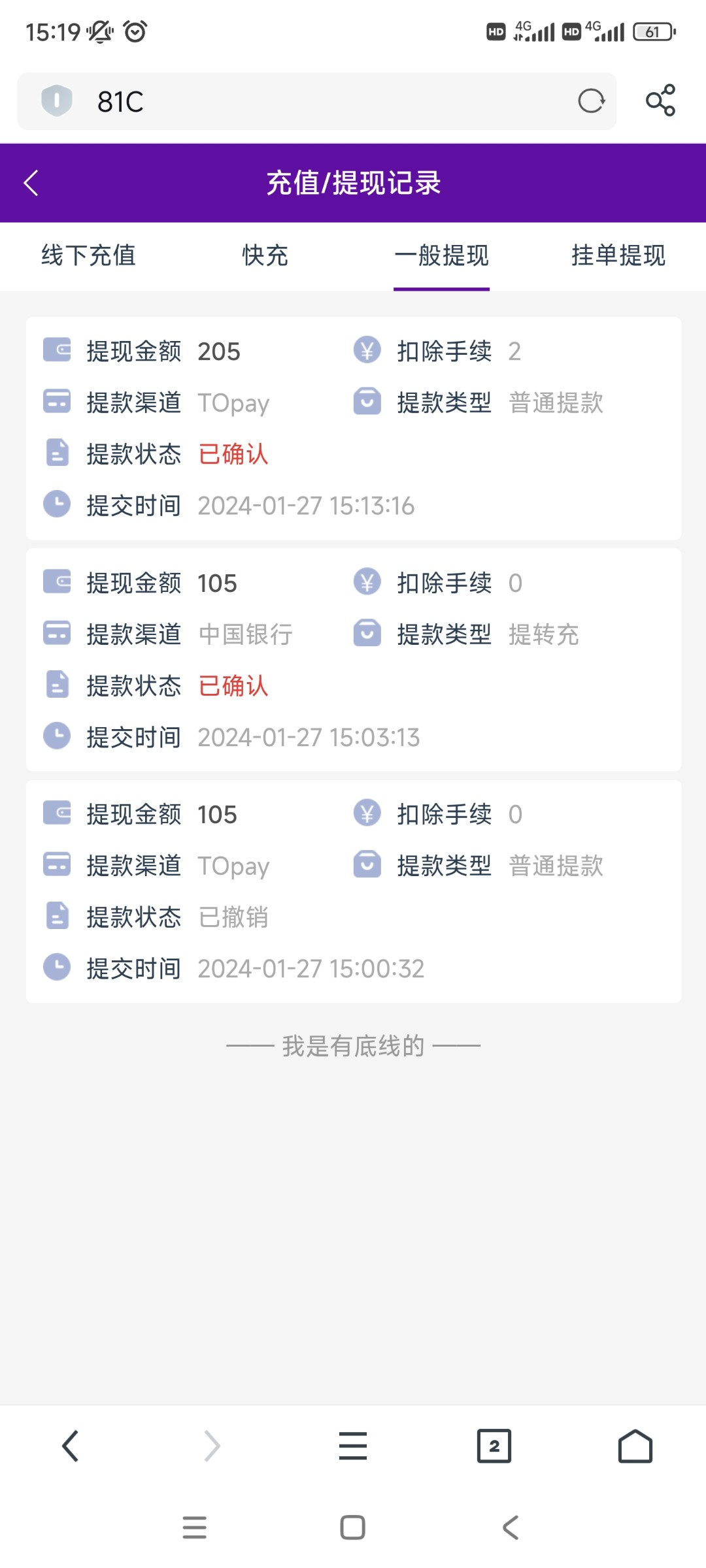Image resolution: width=706 pixels, height=1568 pixels.
Task: Tap the clock icon beside 提交时间 15:13:16
Action: (57, 504)
